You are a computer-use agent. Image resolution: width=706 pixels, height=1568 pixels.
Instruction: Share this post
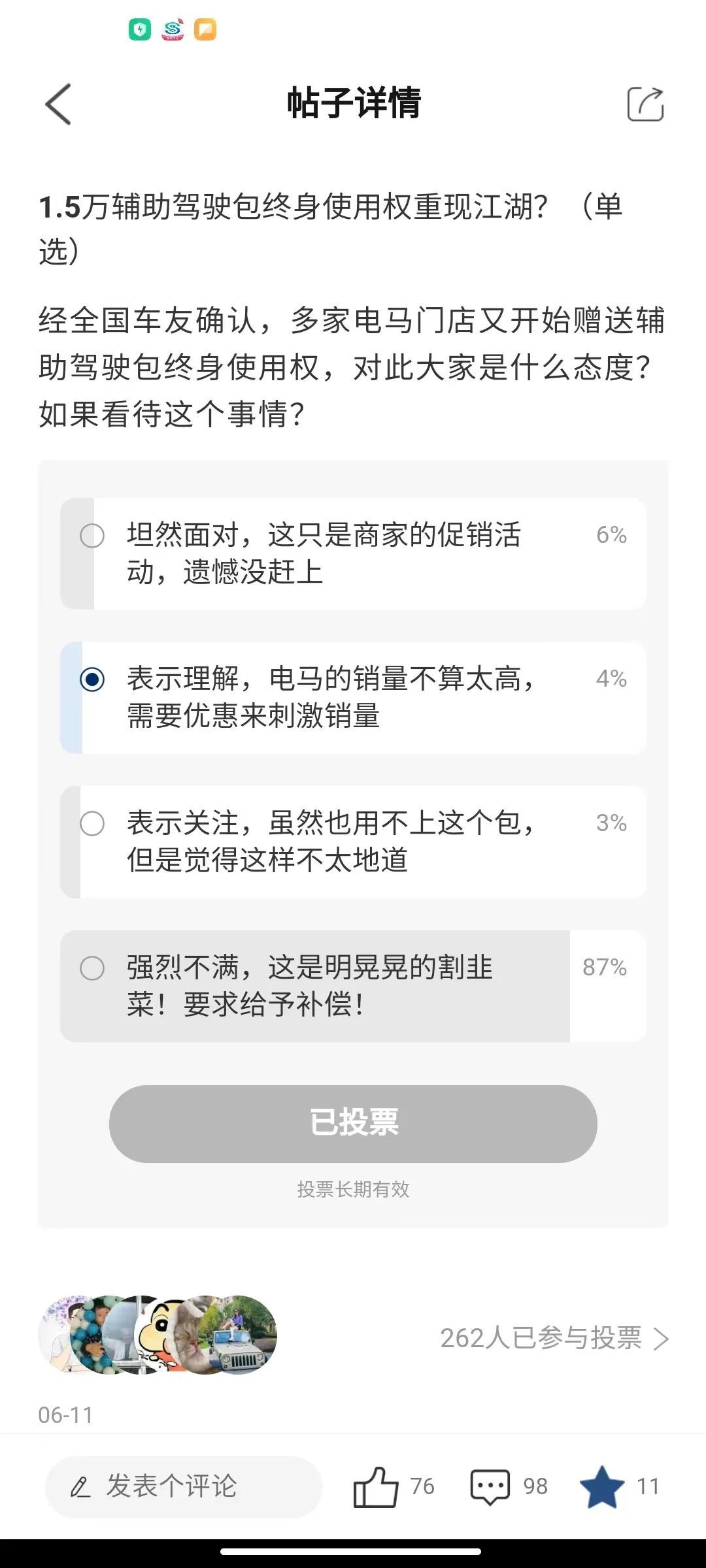pos(645,105)
